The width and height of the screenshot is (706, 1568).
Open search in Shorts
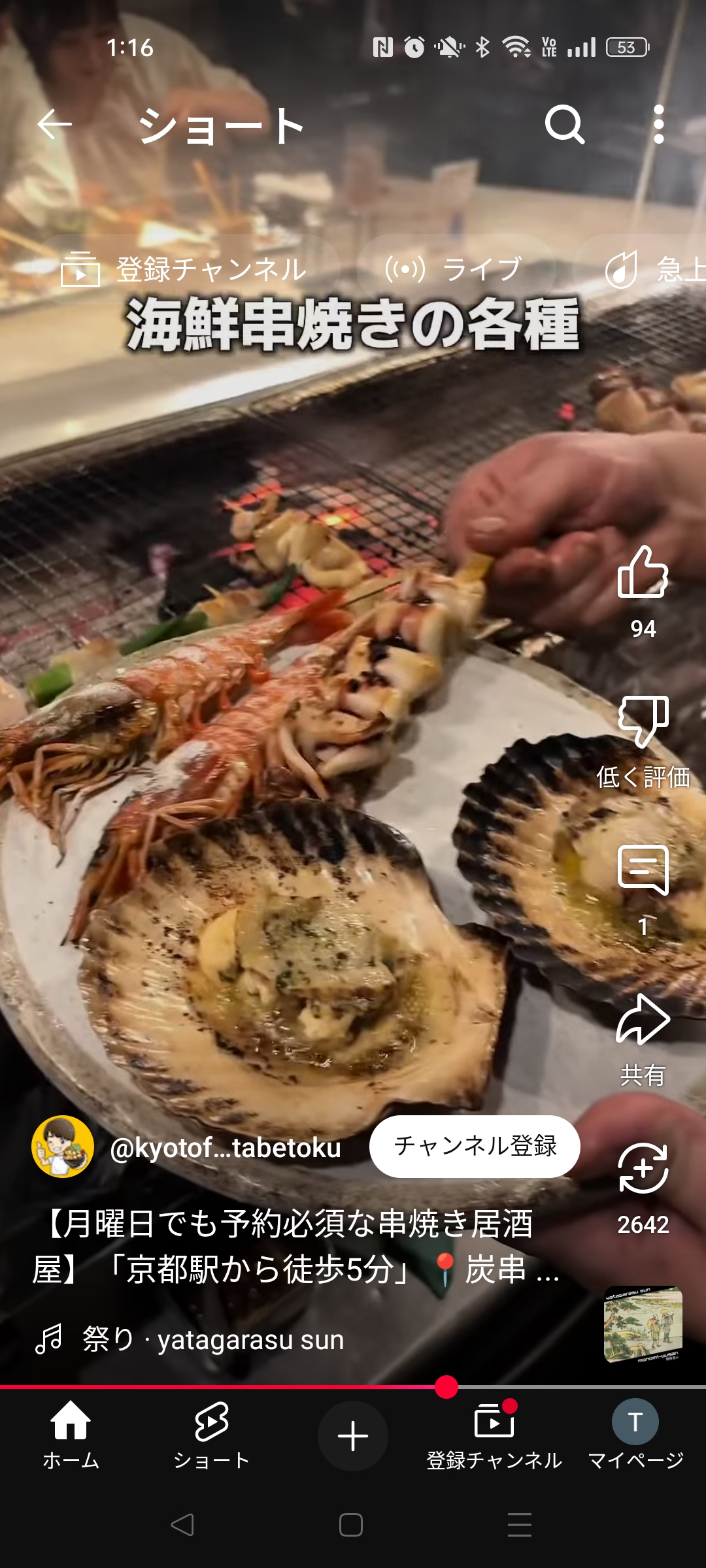(565, 124)
